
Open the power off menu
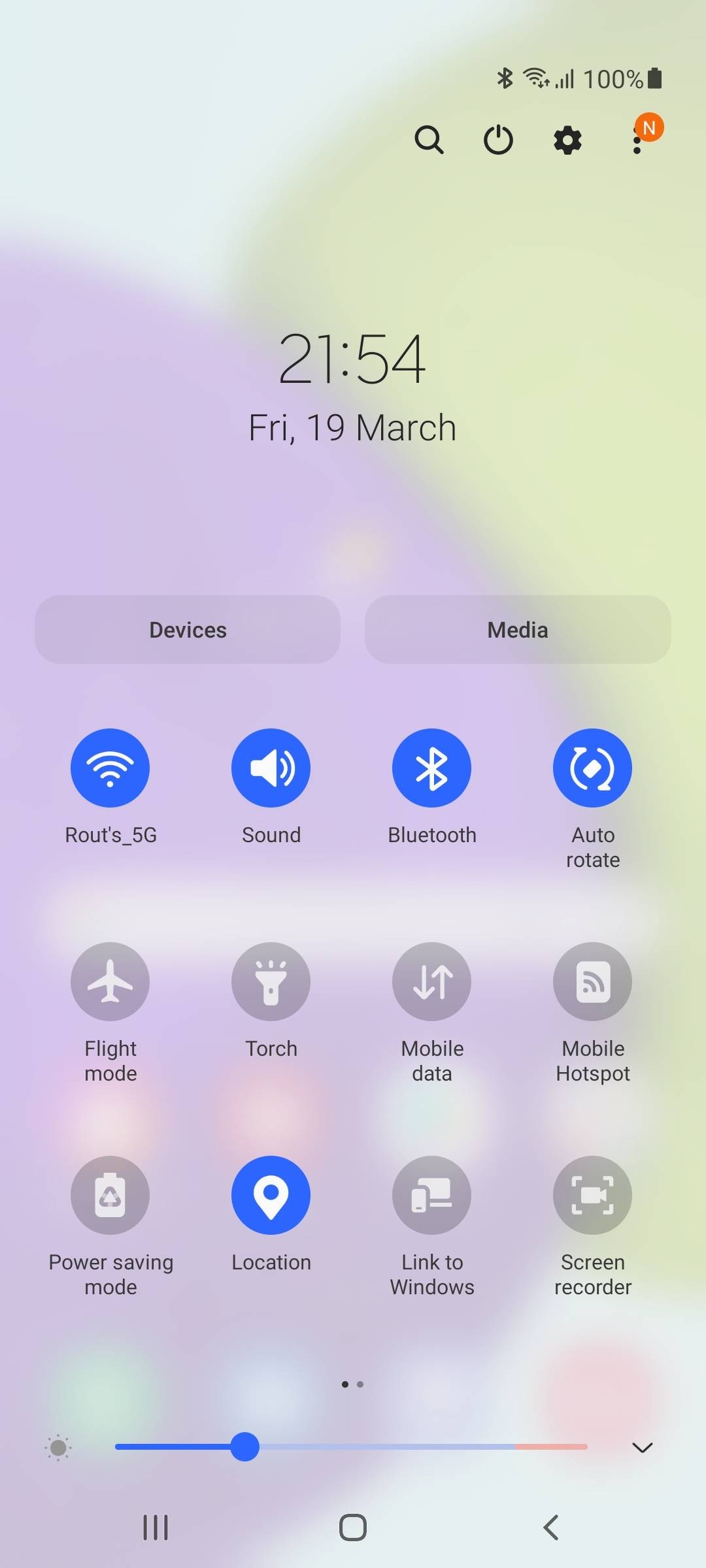pos(498,140)
